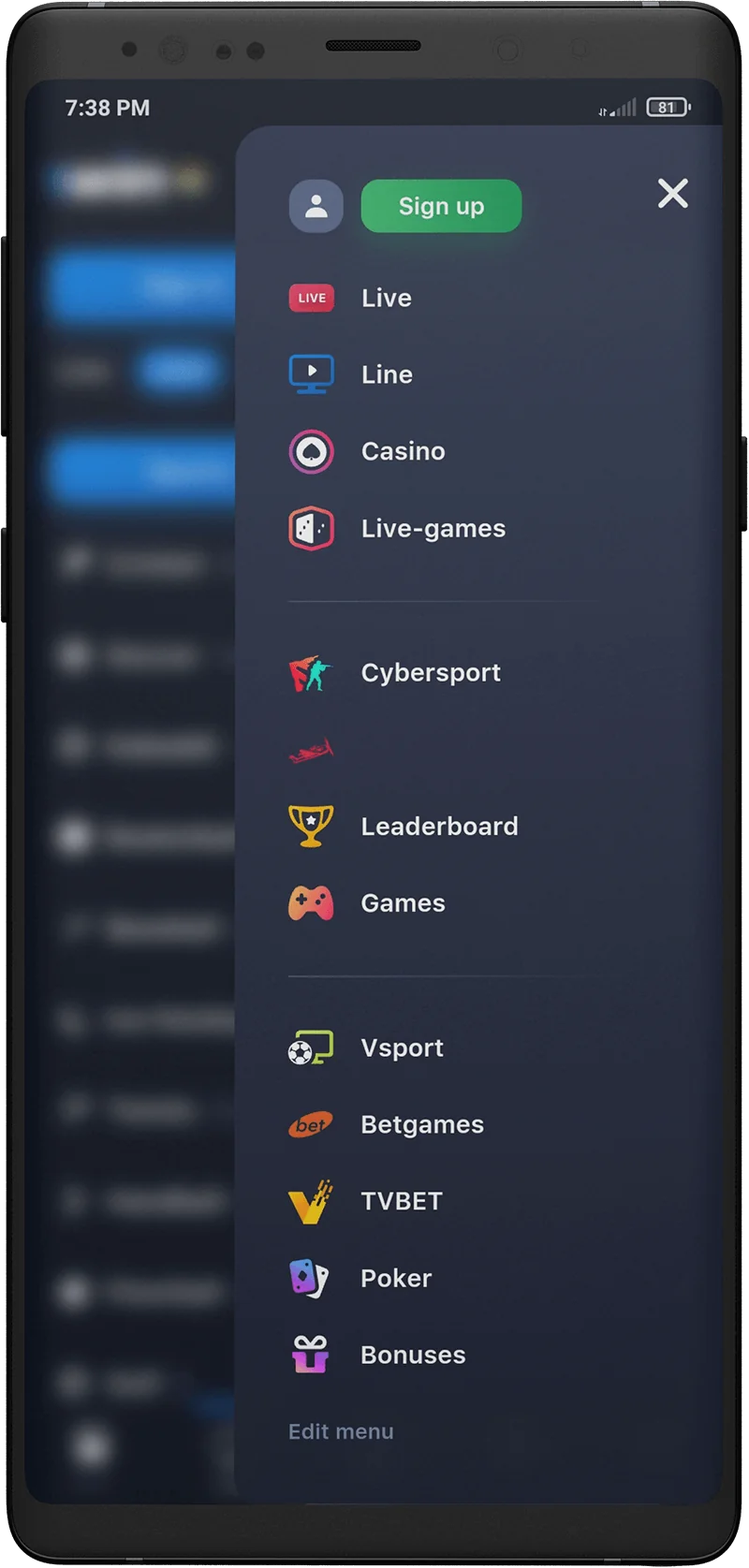Tap the Edit menu link
The image size is (749, 1568).
(x=341, y=1431)
